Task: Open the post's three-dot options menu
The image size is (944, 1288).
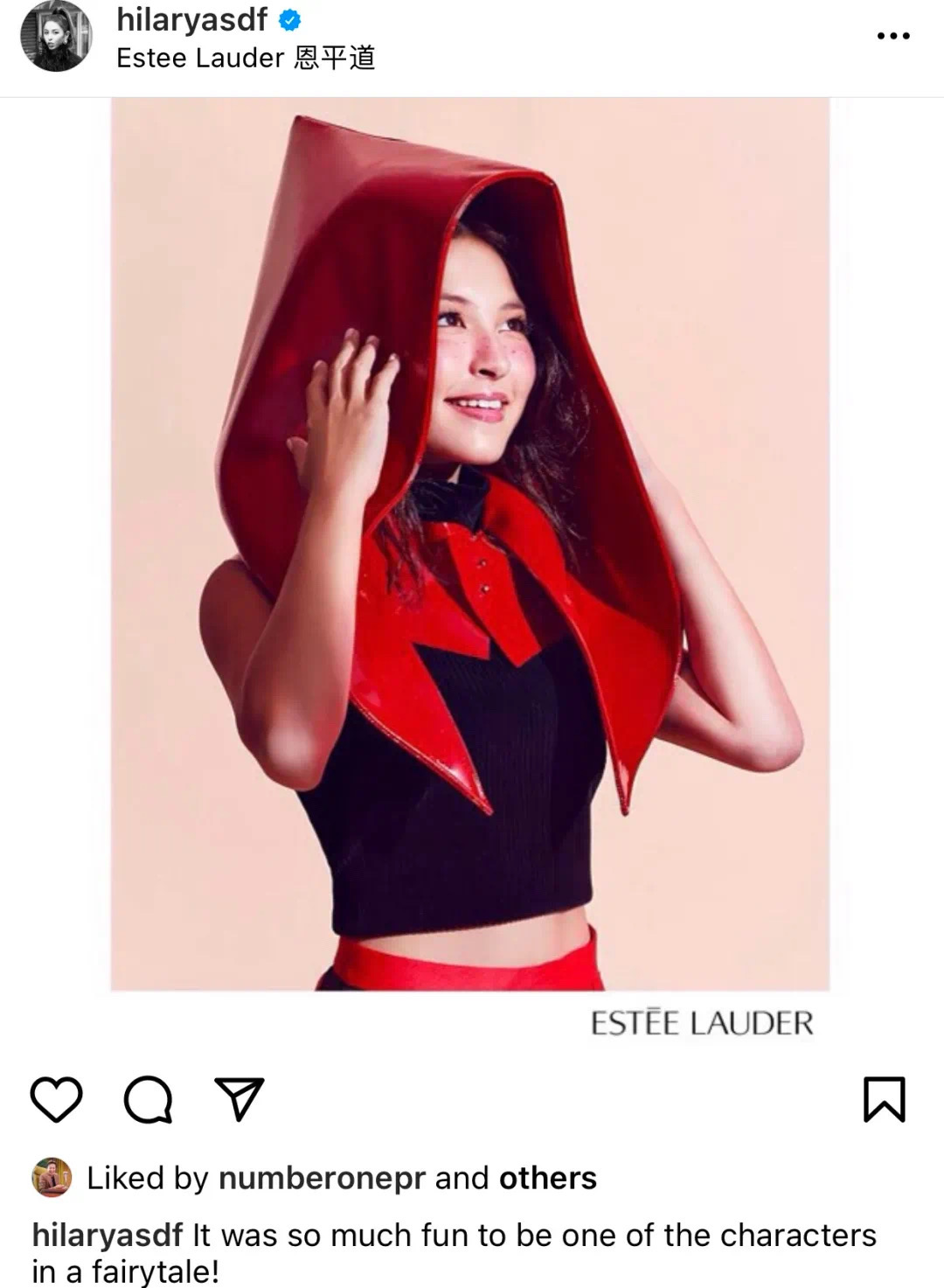Action: coord(892,36)
